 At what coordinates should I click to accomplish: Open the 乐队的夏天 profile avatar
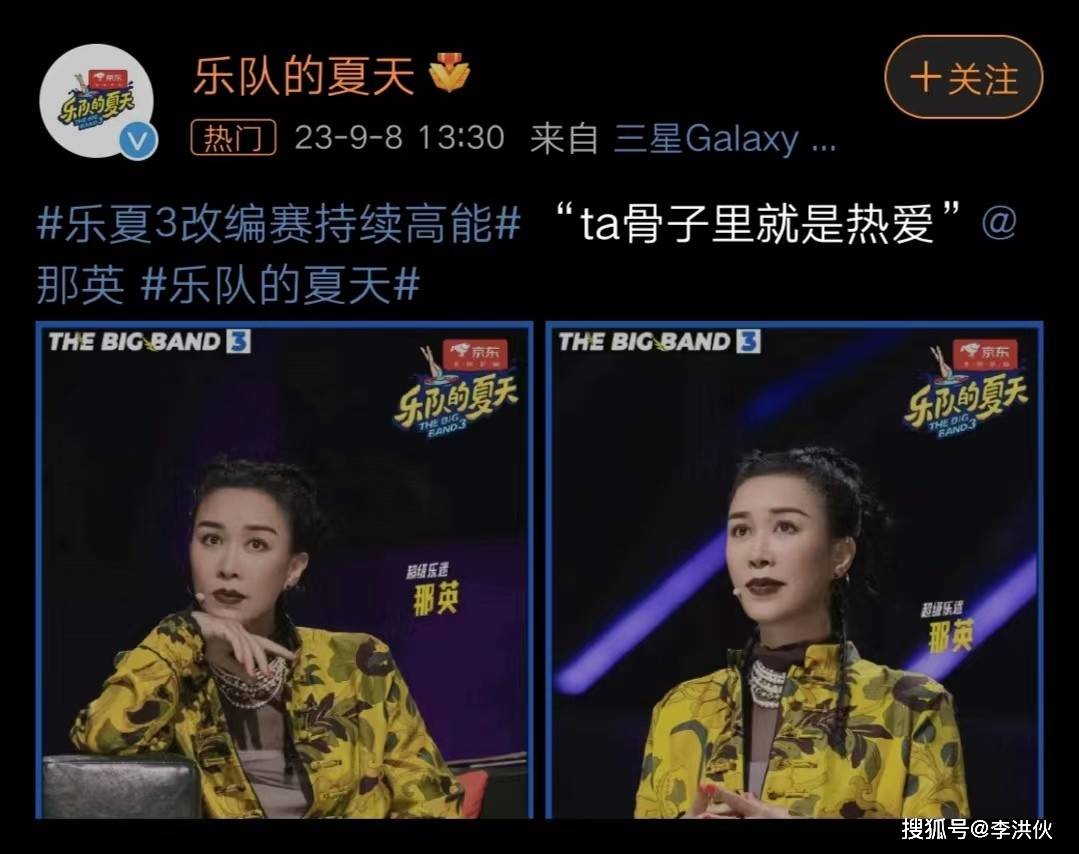(97, 102)
